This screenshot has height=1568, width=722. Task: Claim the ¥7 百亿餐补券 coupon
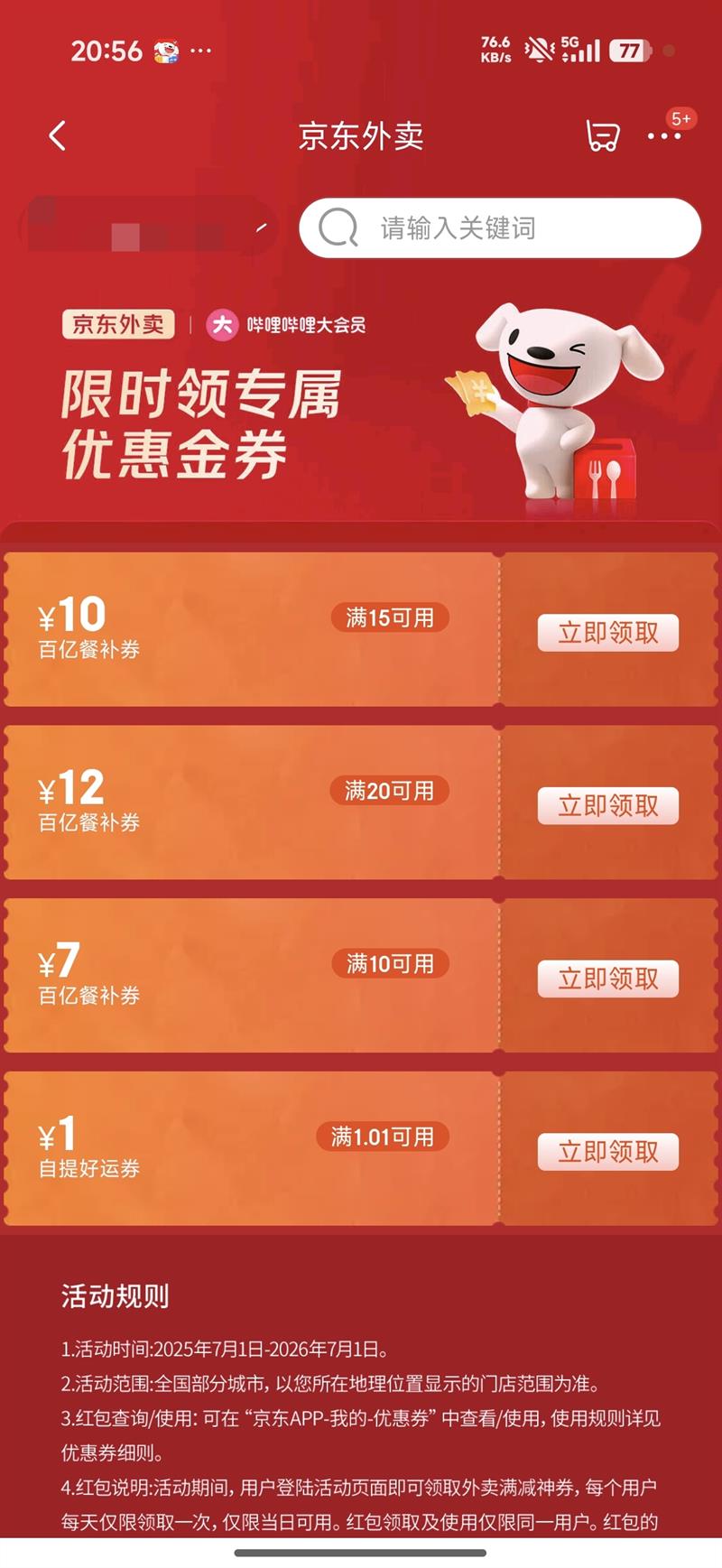pos(607,978)
